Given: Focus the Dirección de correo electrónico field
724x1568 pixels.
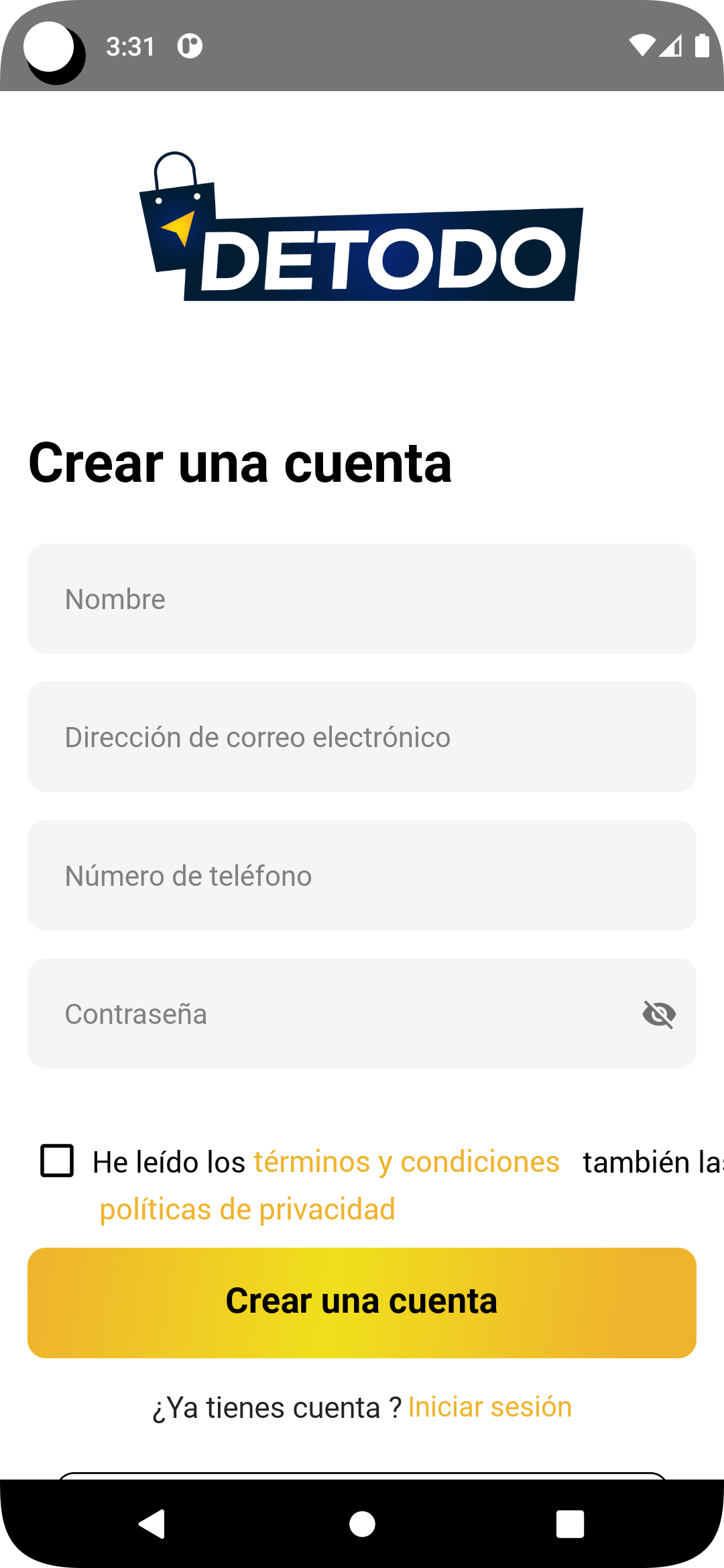Looking at the screenshot, I should [x=362, y=737].
